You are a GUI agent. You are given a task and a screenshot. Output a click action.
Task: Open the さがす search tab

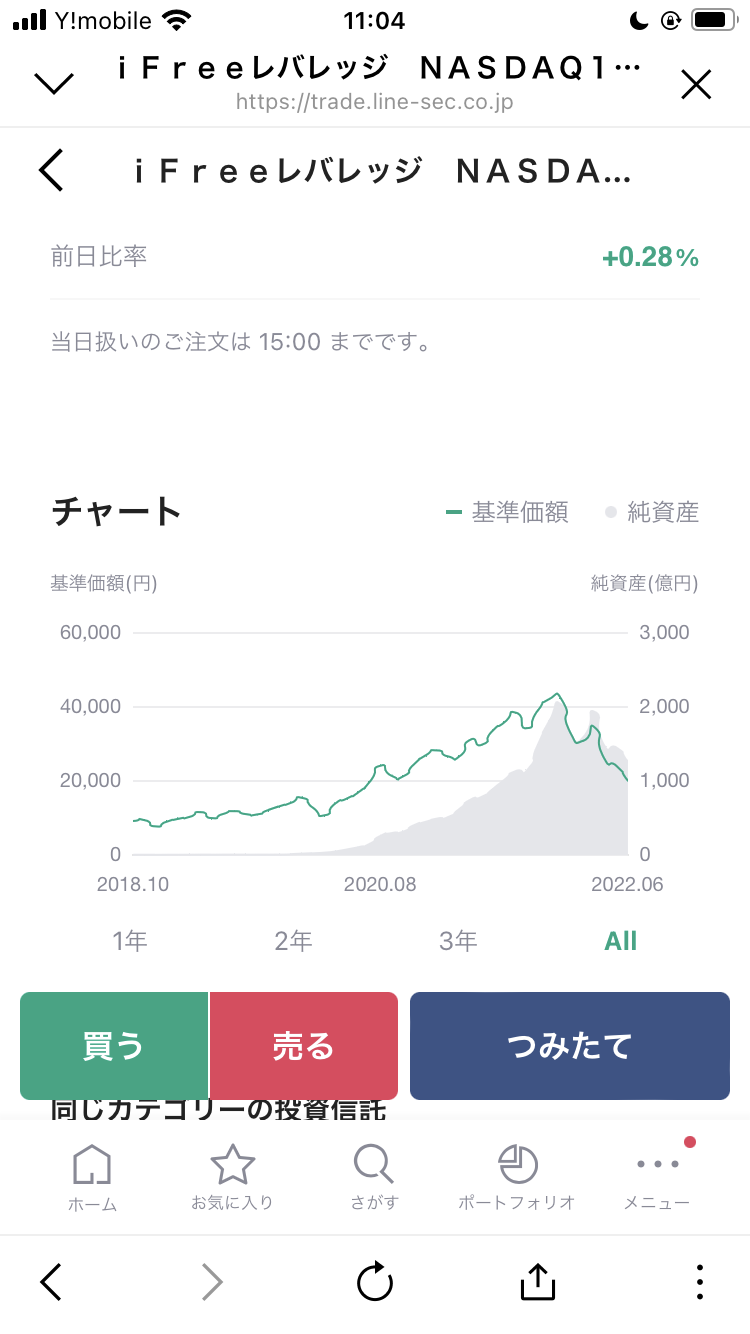(x=374, y=1178)
